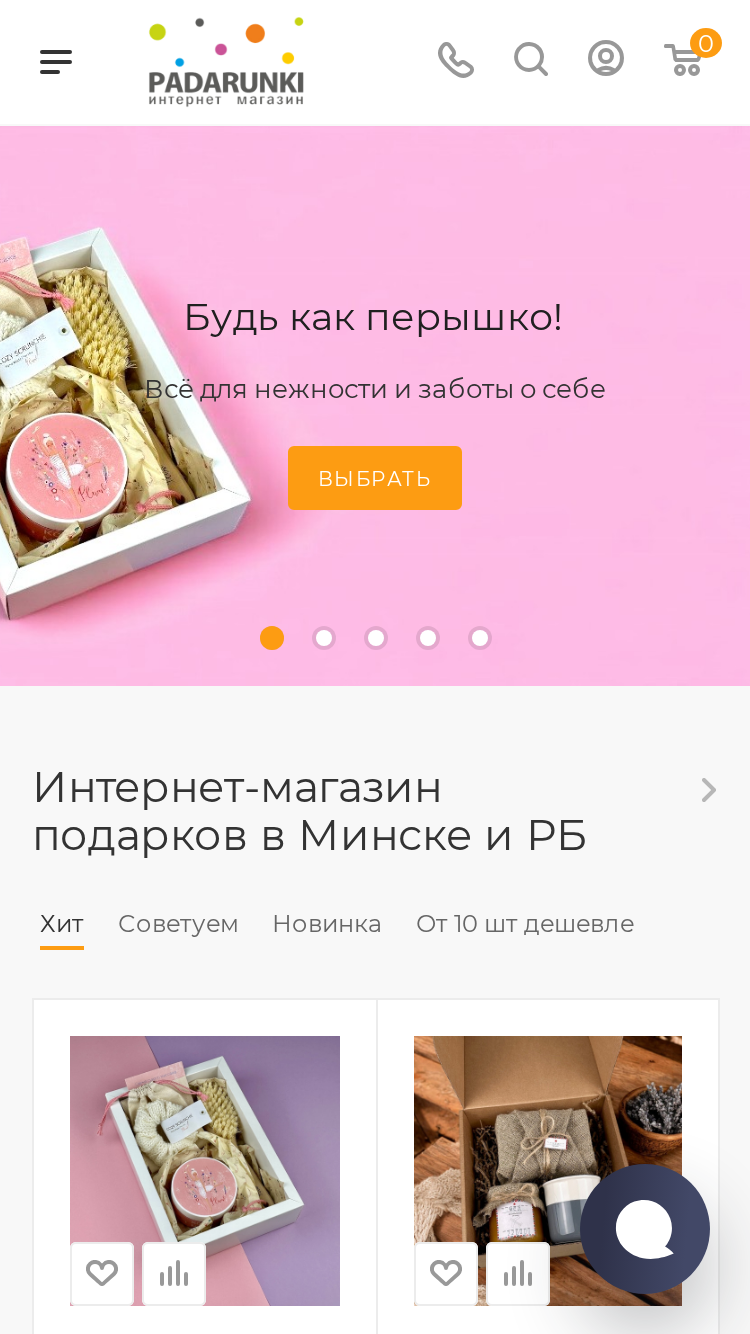Tap the phone call icon
The width and height of the screenshot is (750, 1334).
coord(456,60)
